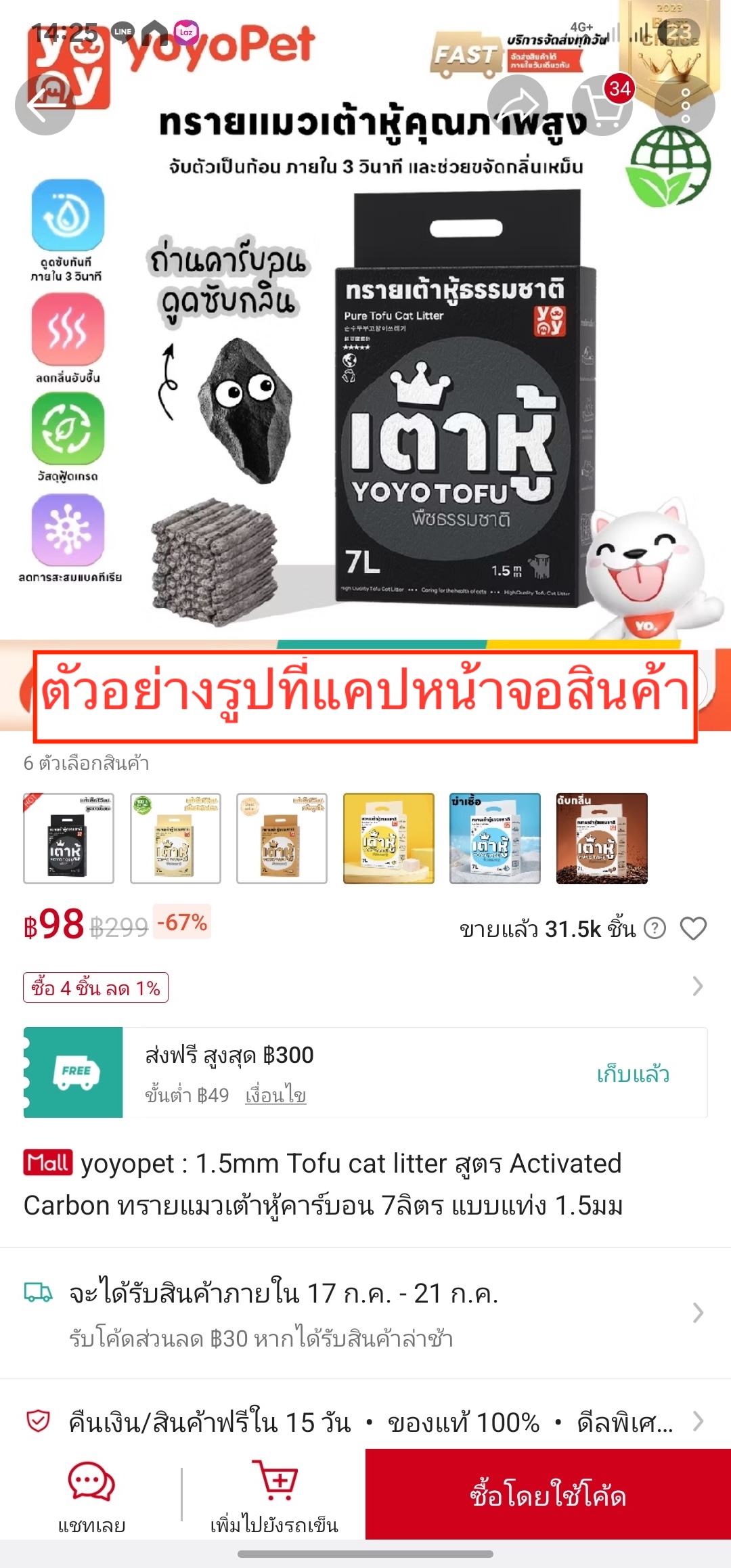Add product to wishlist with the heart
Image resolution: width=731 pixels, height=1568 pixels.
(x=693, y=928)
